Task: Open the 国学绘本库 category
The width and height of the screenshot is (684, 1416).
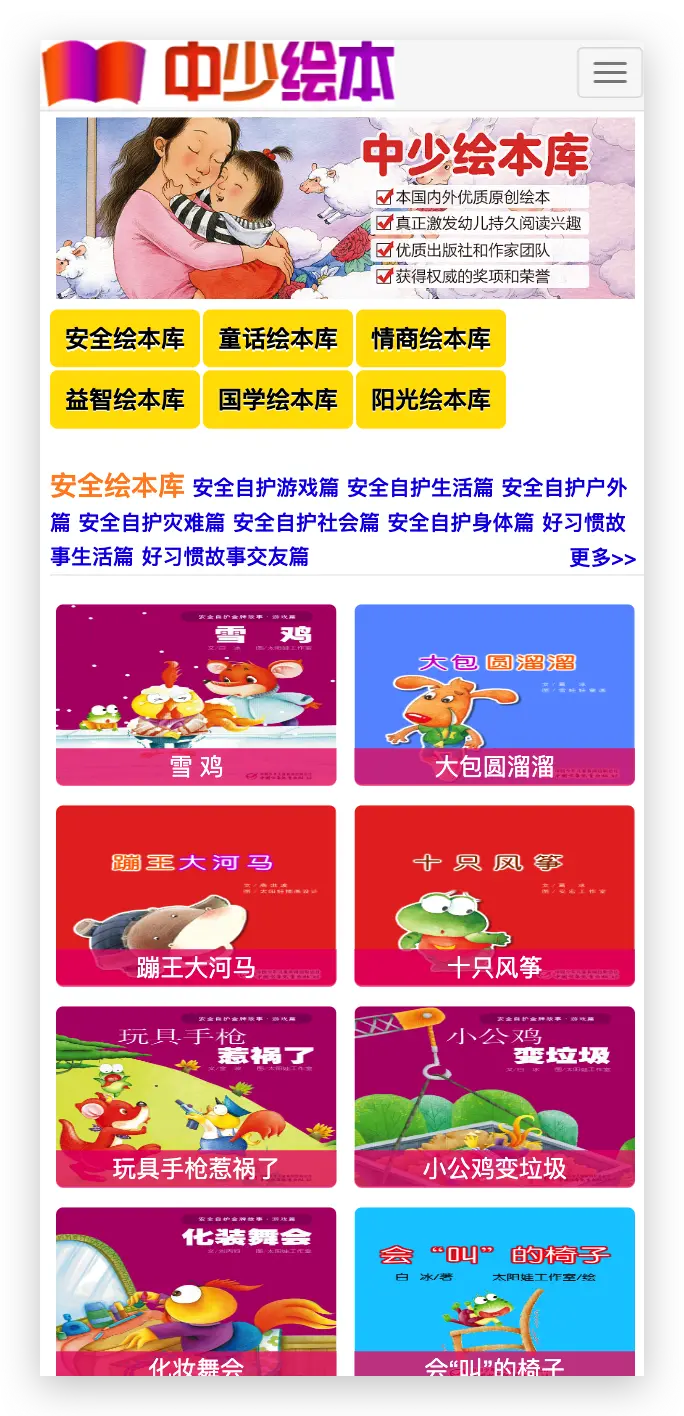Action: [x=278, y=400]
